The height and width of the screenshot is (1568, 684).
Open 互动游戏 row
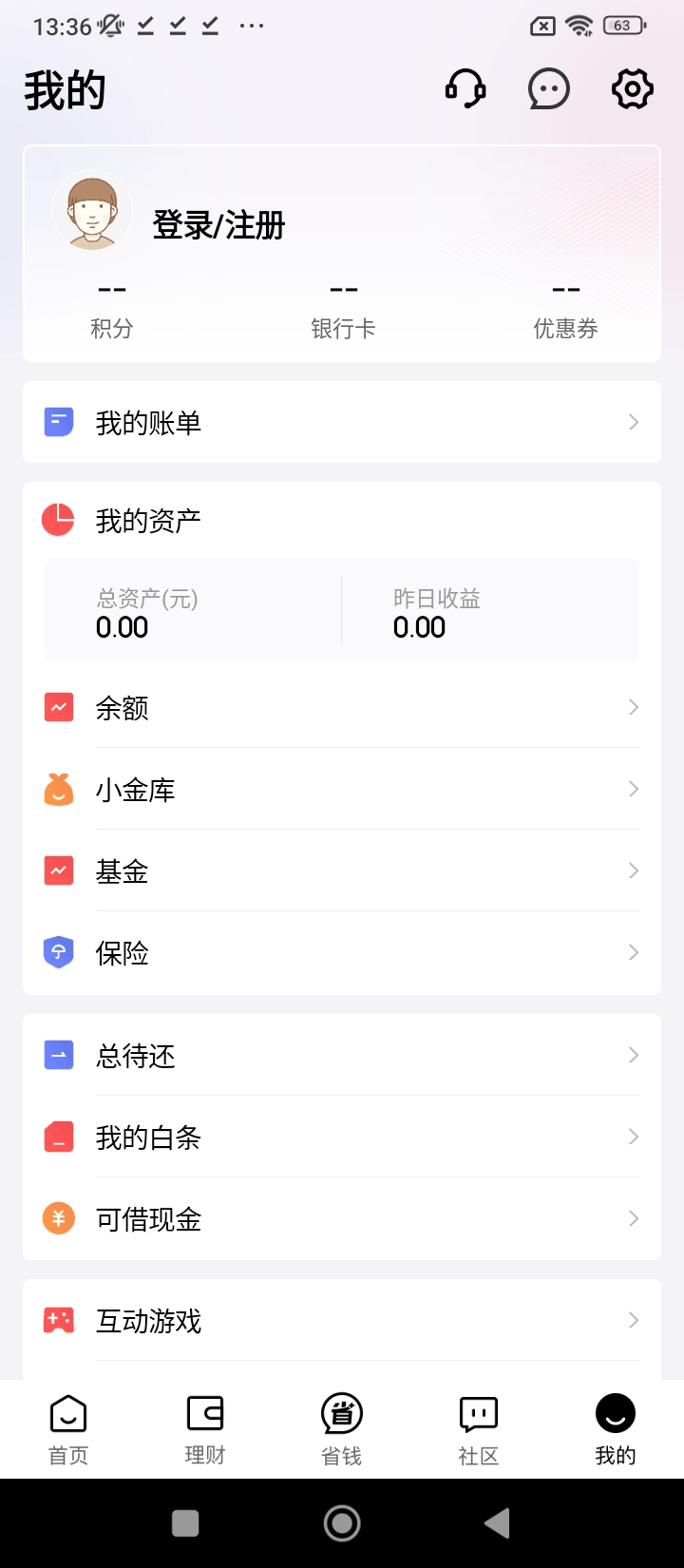342,1321
